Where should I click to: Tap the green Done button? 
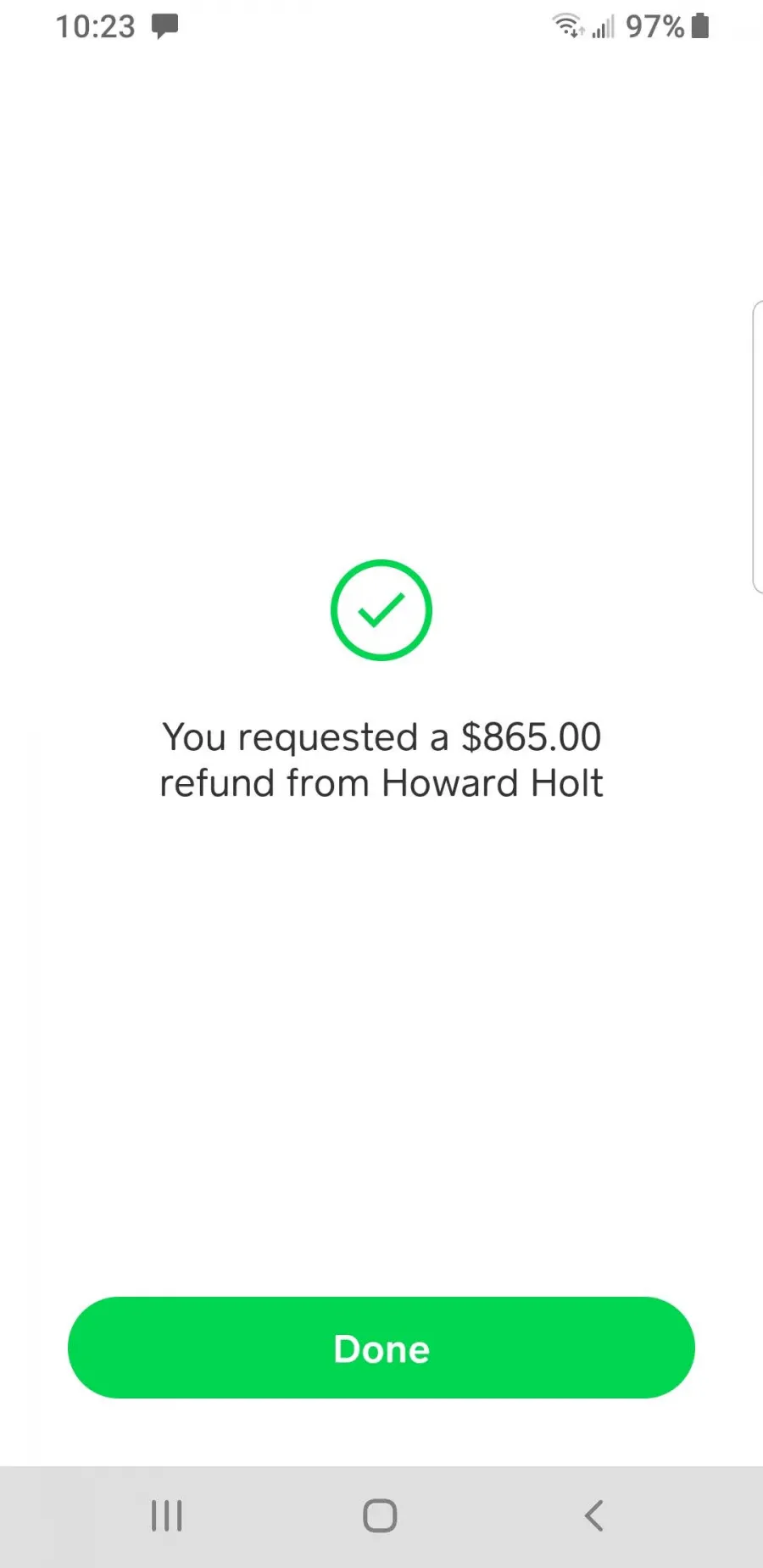click(x=381, y=1348)
